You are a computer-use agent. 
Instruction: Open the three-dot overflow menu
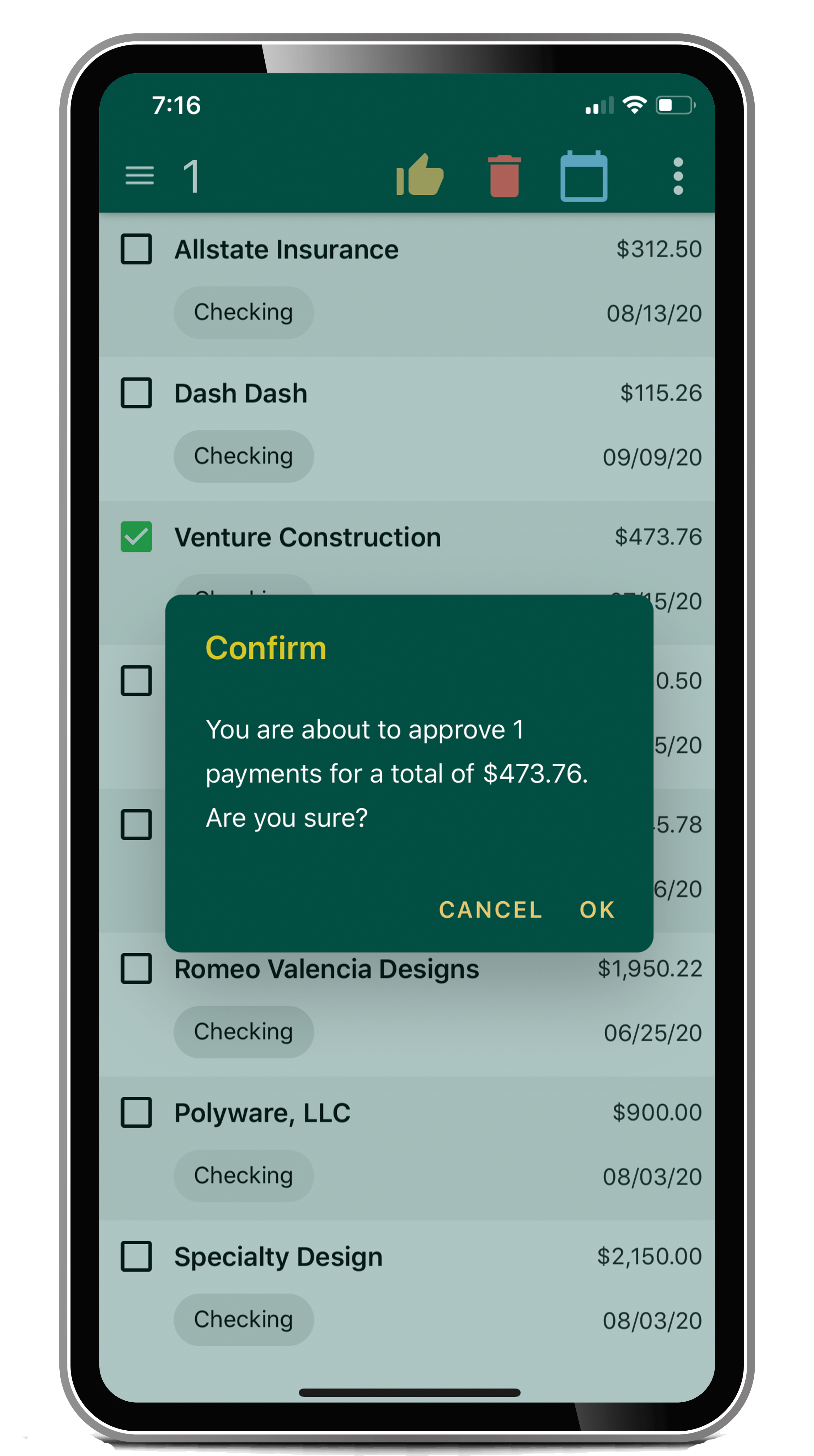click(678, 176)
